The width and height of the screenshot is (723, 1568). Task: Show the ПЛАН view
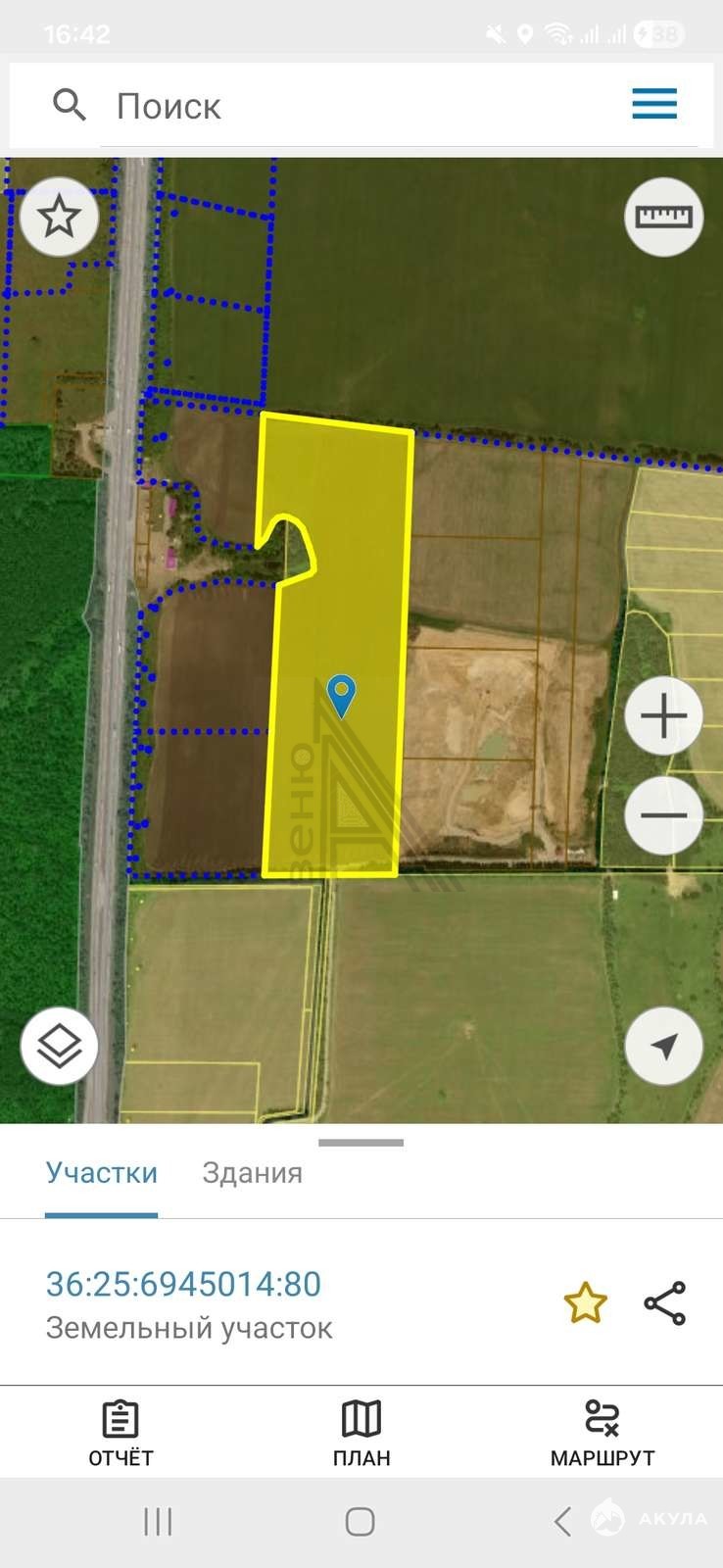click(361, 1433)
